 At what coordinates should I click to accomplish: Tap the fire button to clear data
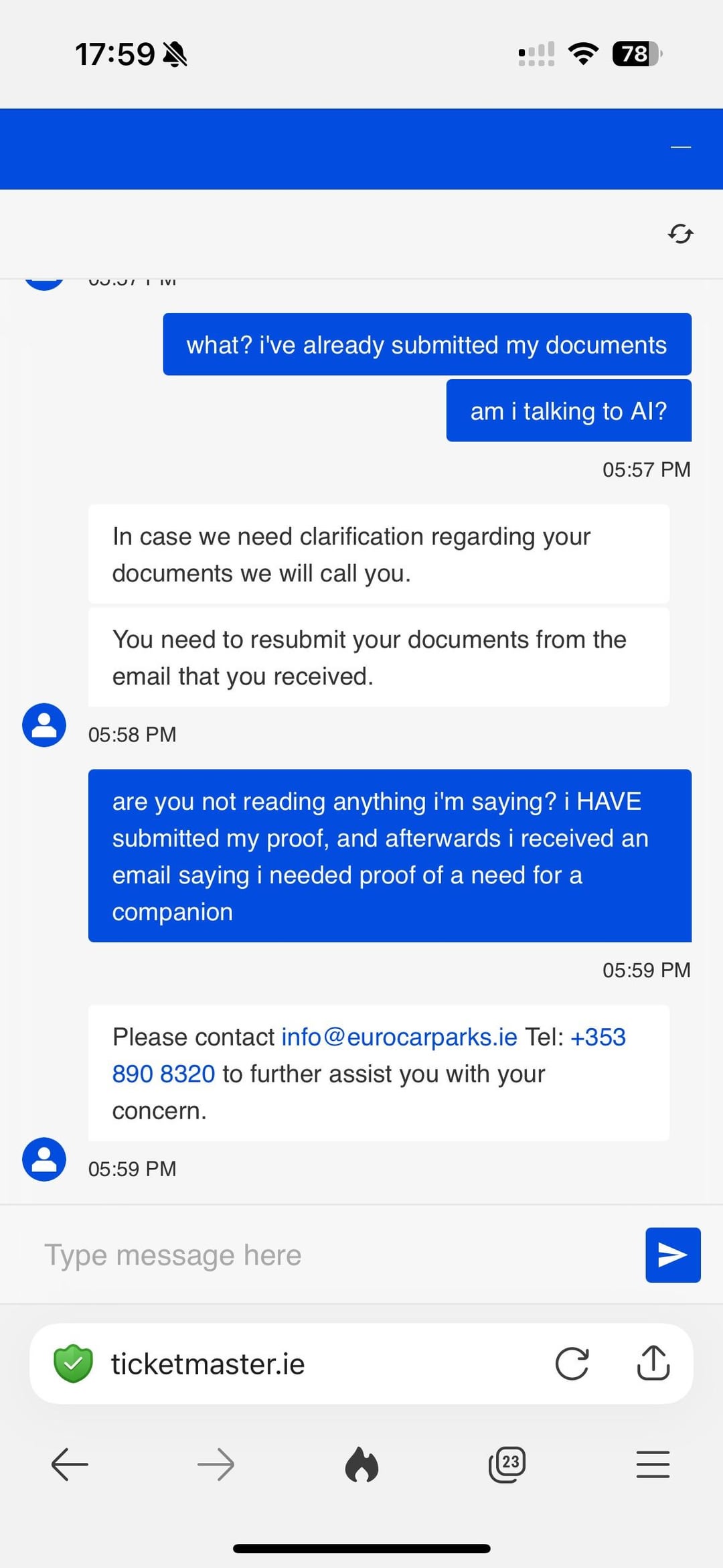point(361,1464)
